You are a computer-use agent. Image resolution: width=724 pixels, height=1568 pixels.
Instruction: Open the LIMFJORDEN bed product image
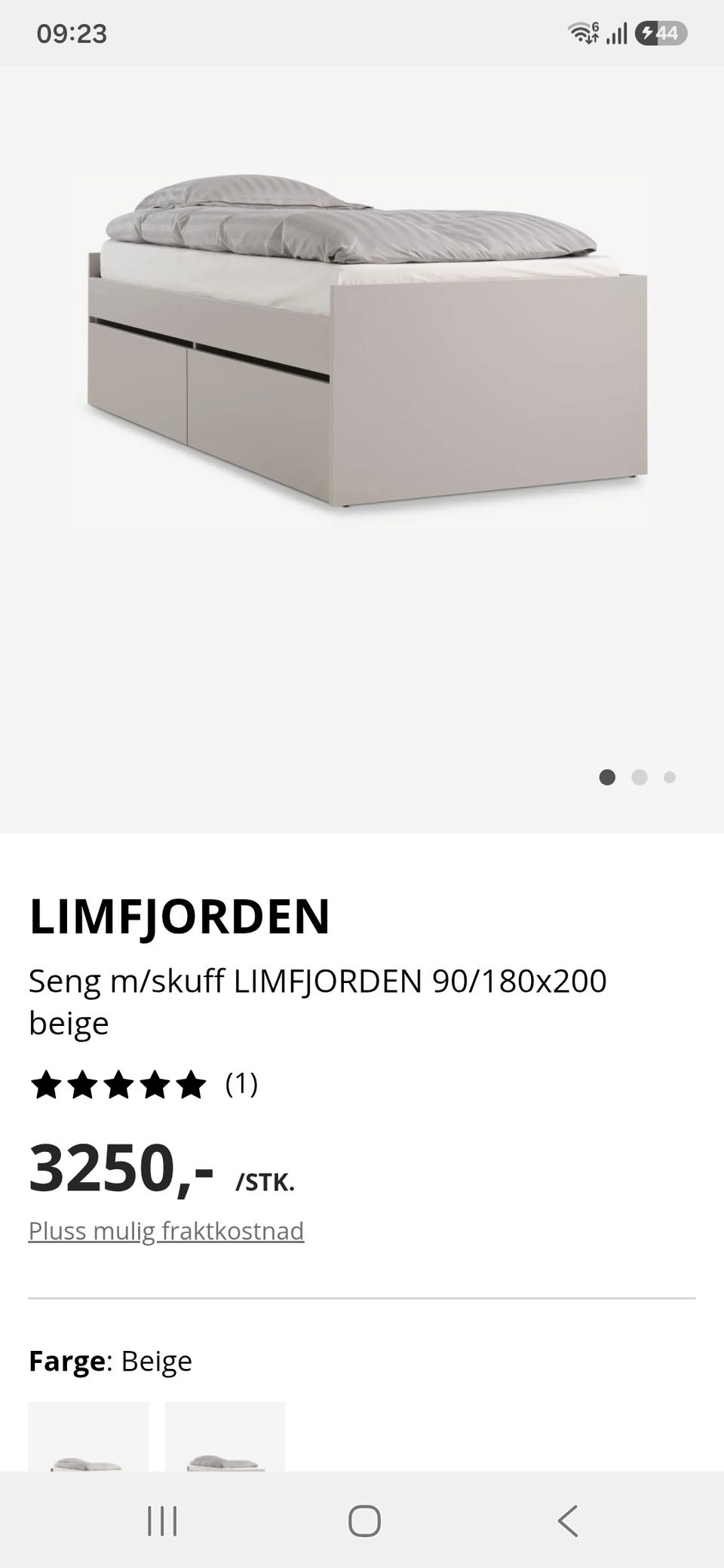362,449
